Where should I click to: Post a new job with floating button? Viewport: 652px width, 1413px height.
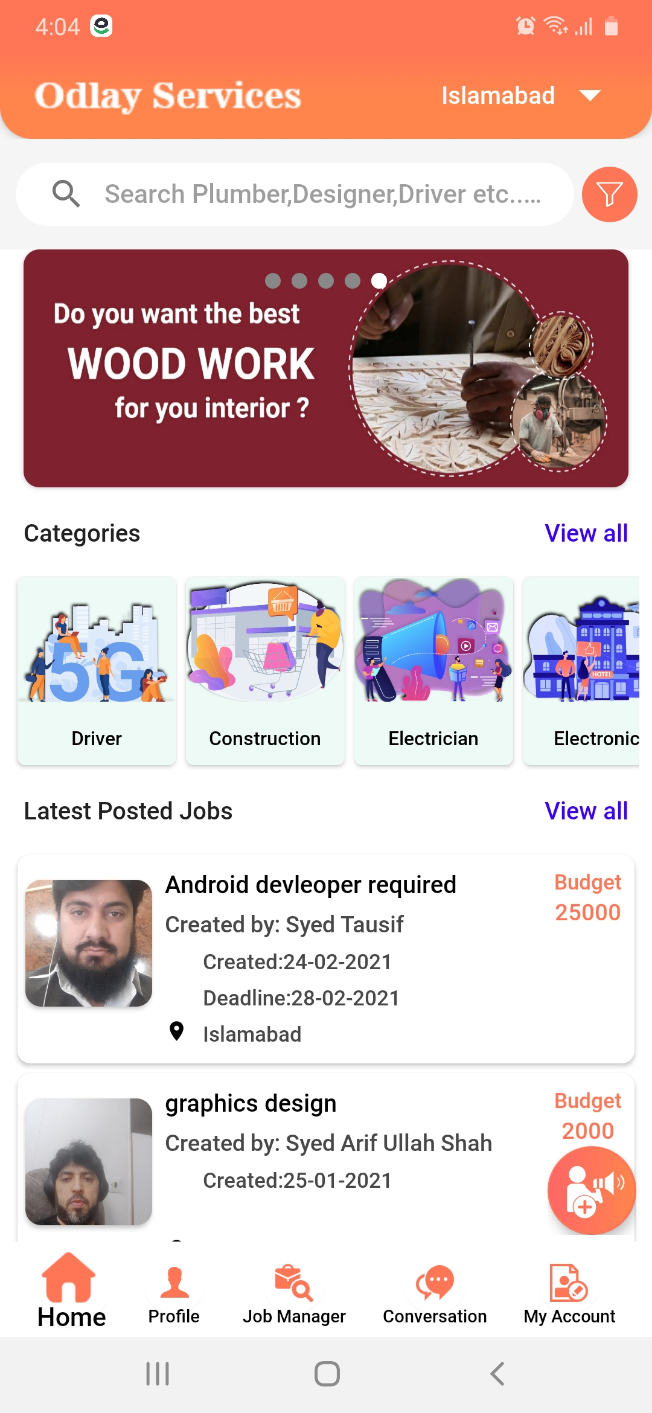click(x=591, y=1190)
